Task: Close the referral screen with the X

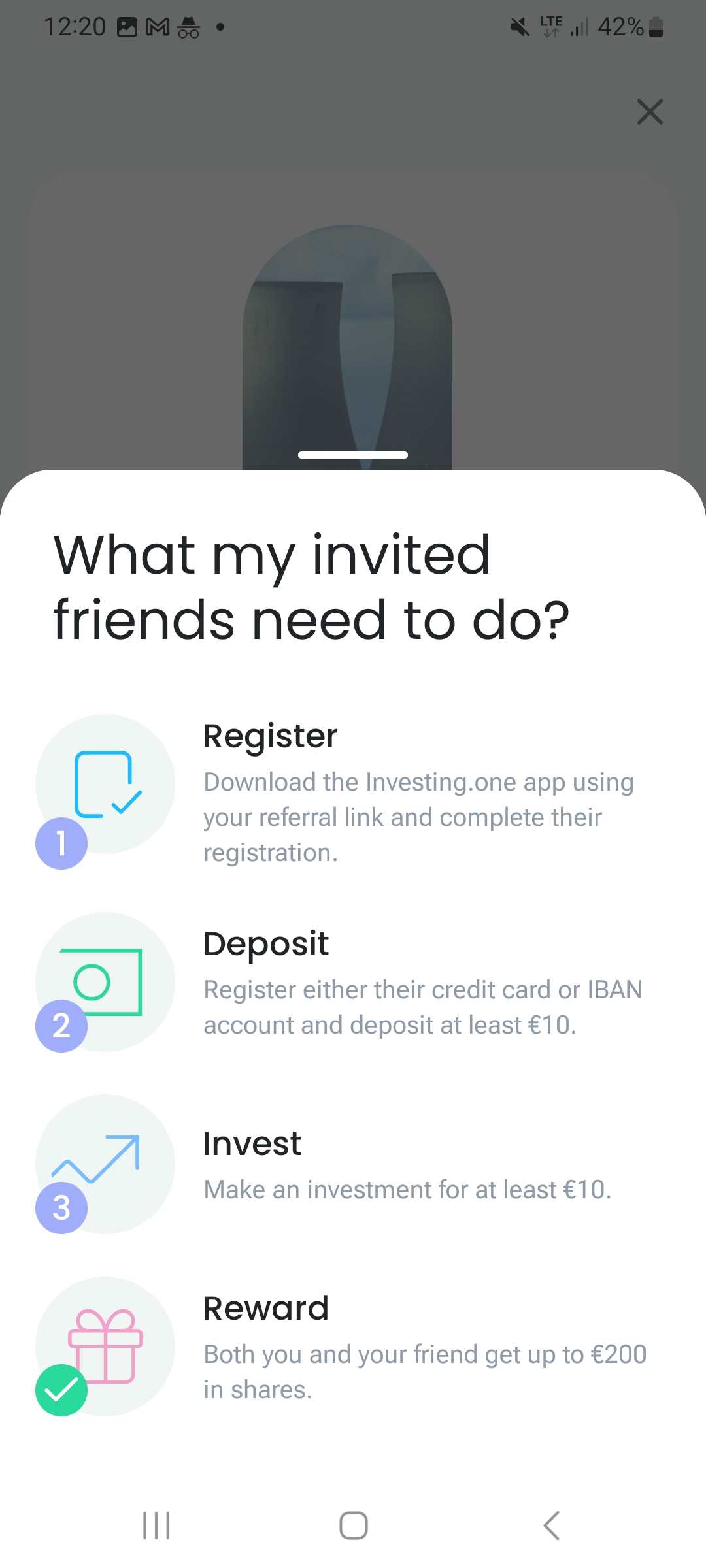Action: 650,112
